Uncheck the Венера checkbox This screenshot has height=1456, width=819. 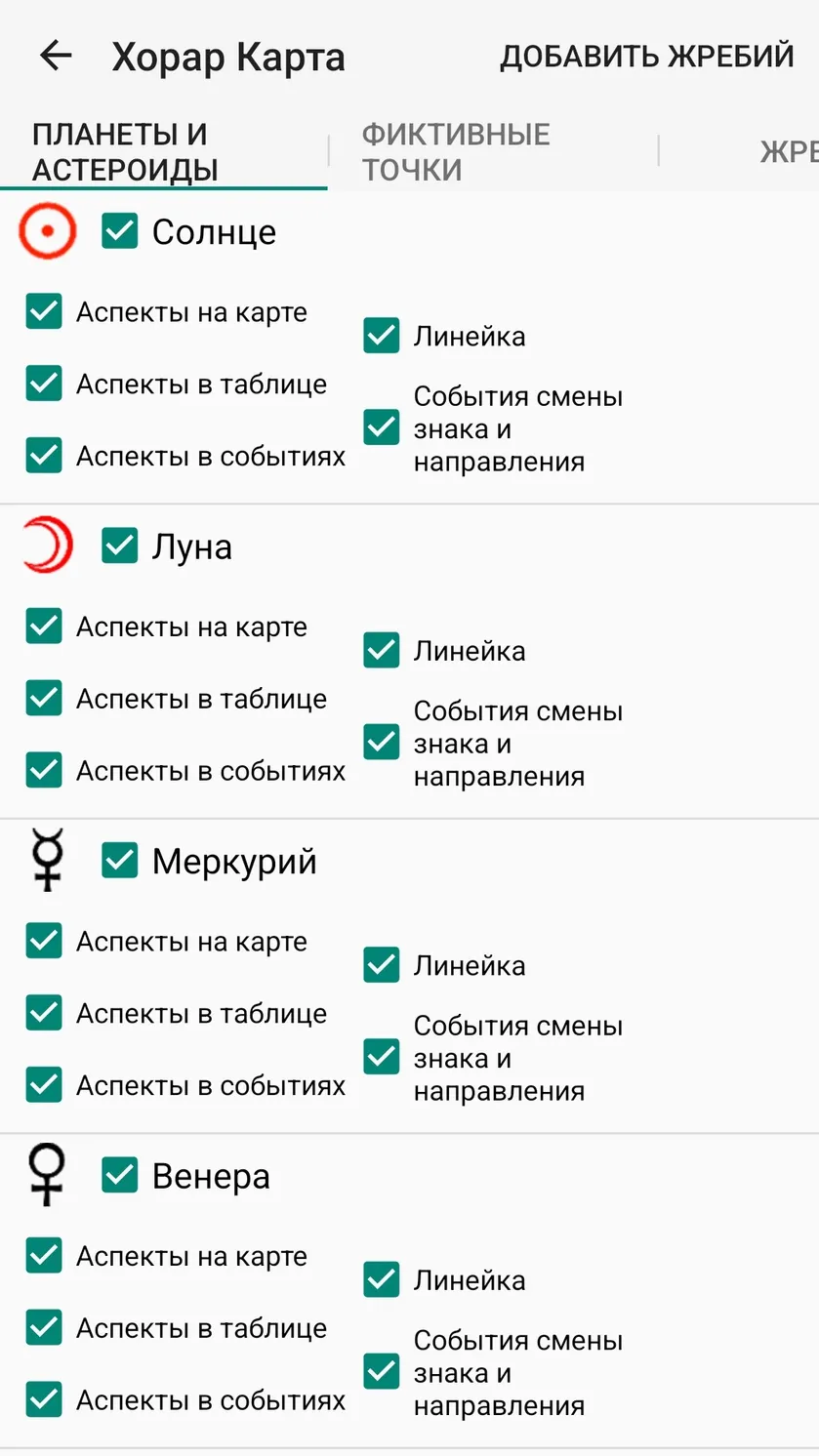tap(120, 1176)
